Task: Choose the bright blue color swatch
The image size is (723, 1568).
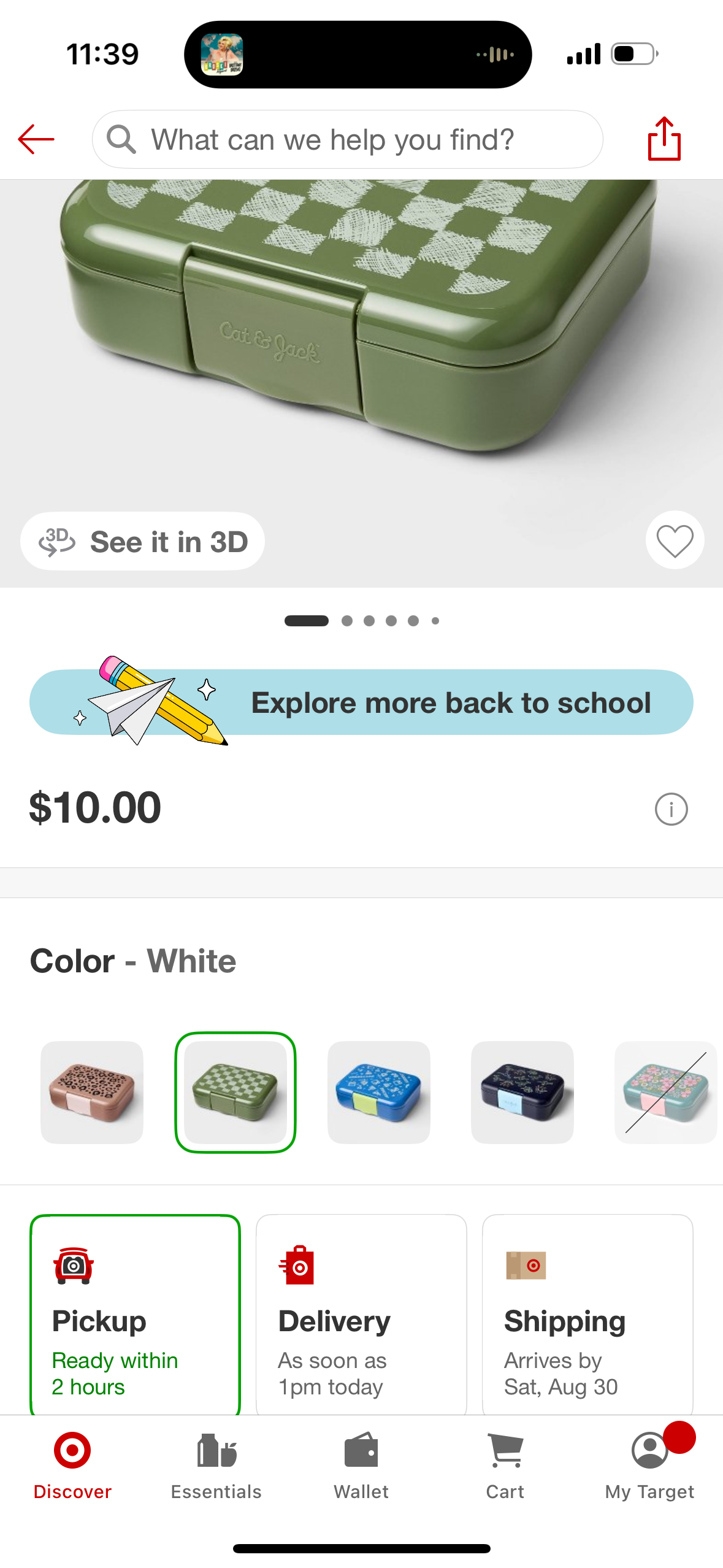Action: tap(379, 1092)
